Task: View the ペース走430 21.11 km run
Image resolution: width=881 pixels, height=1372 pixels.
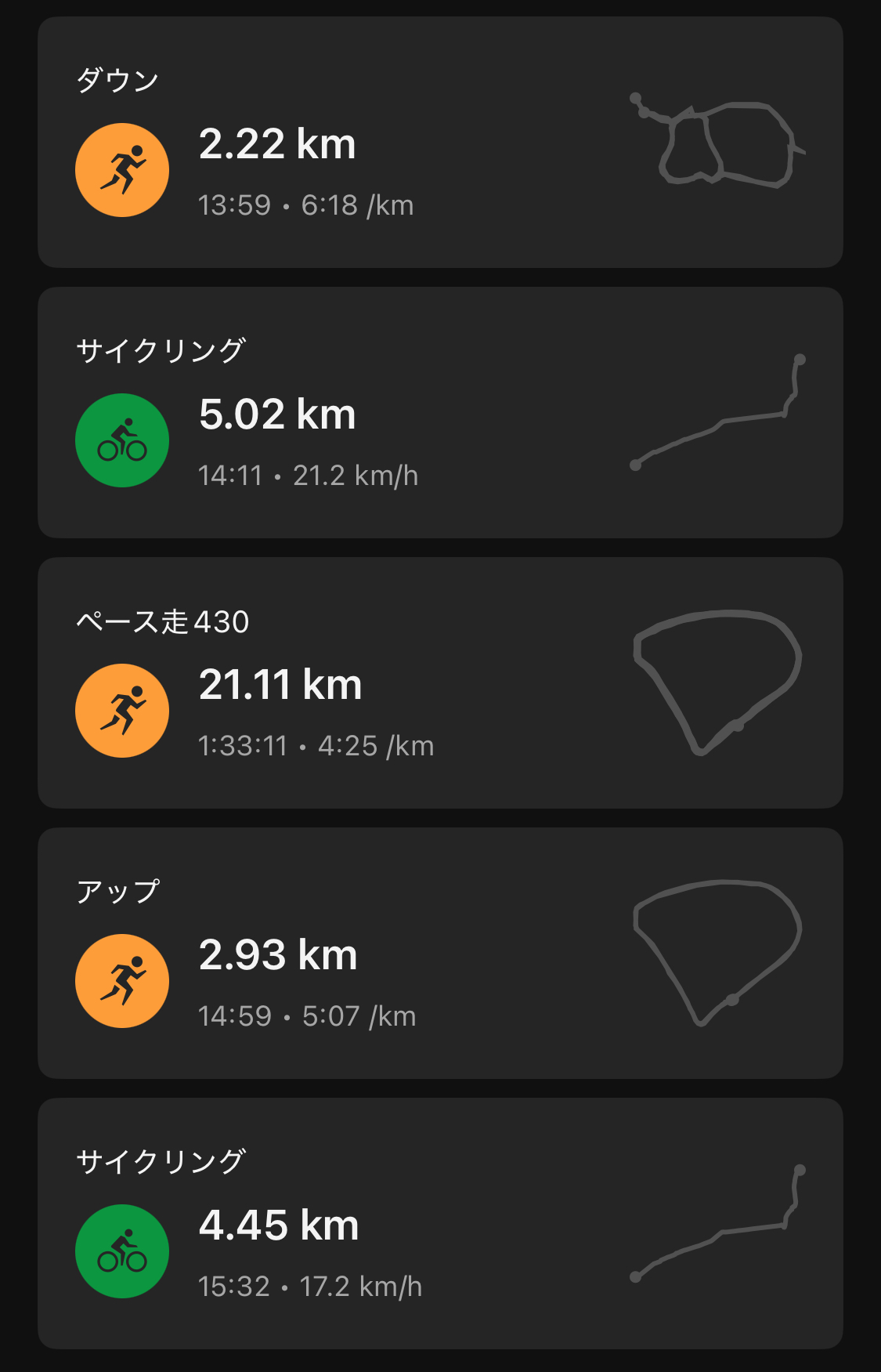Action: (440, 683)
